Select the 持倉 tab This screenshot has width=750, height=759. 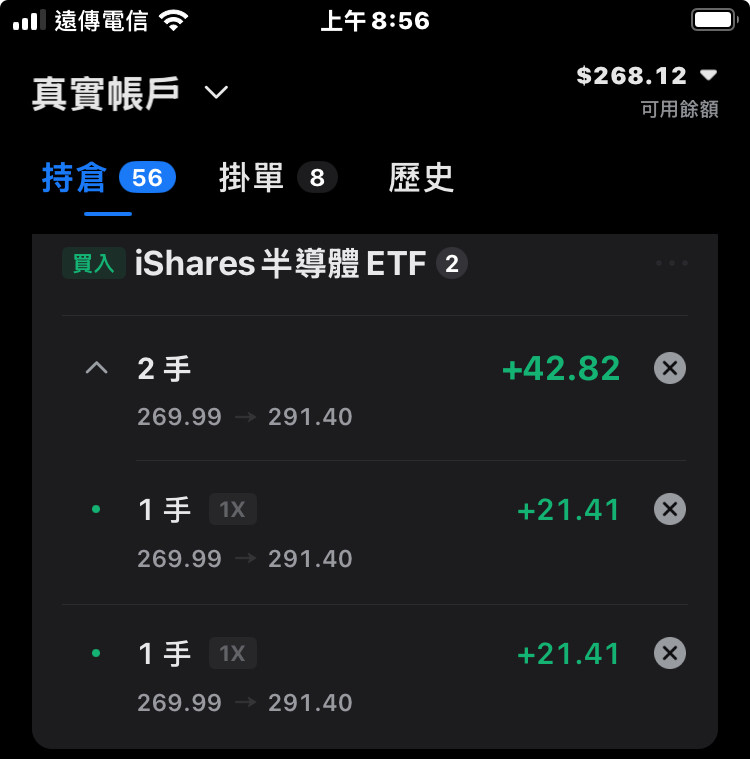108,178
